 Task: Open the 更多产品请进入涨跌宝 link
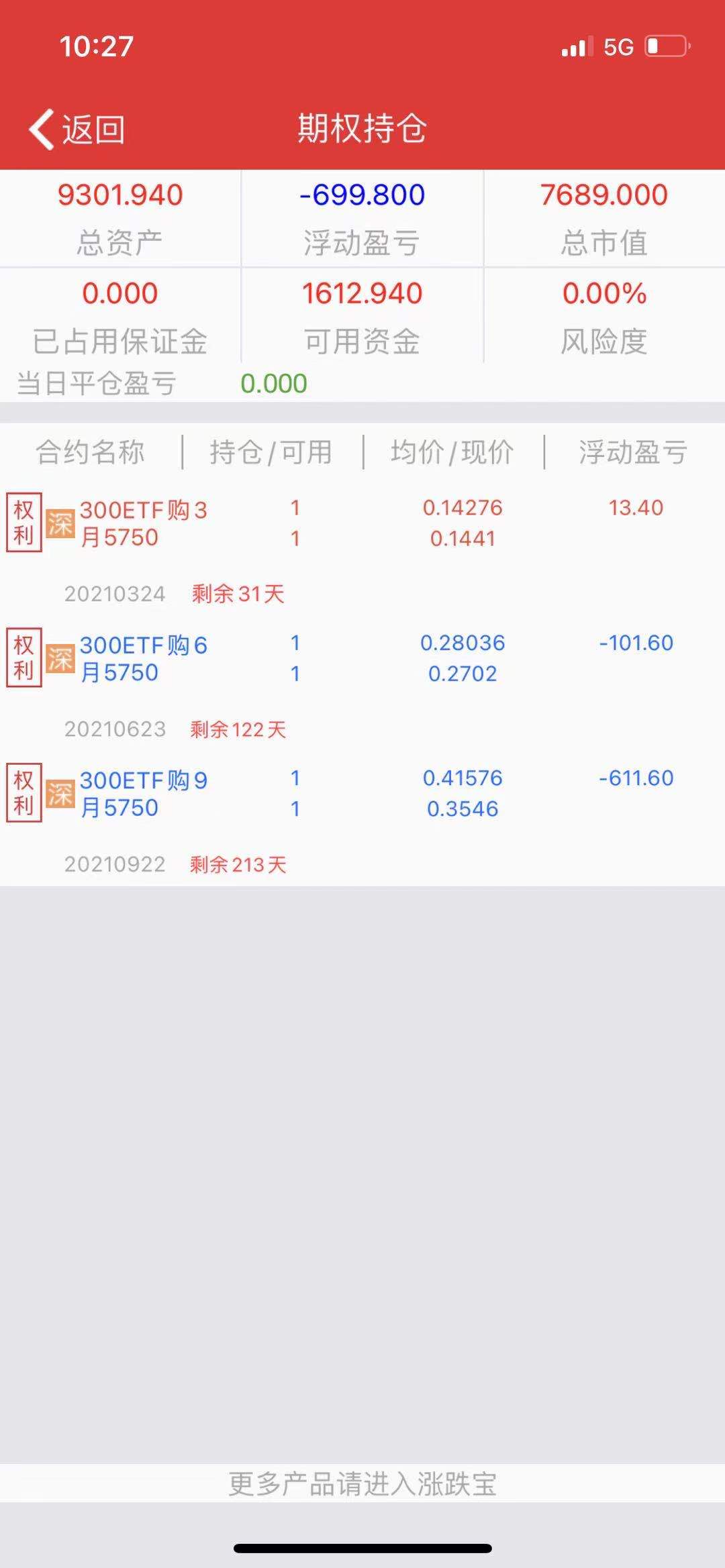(362, 1483)
